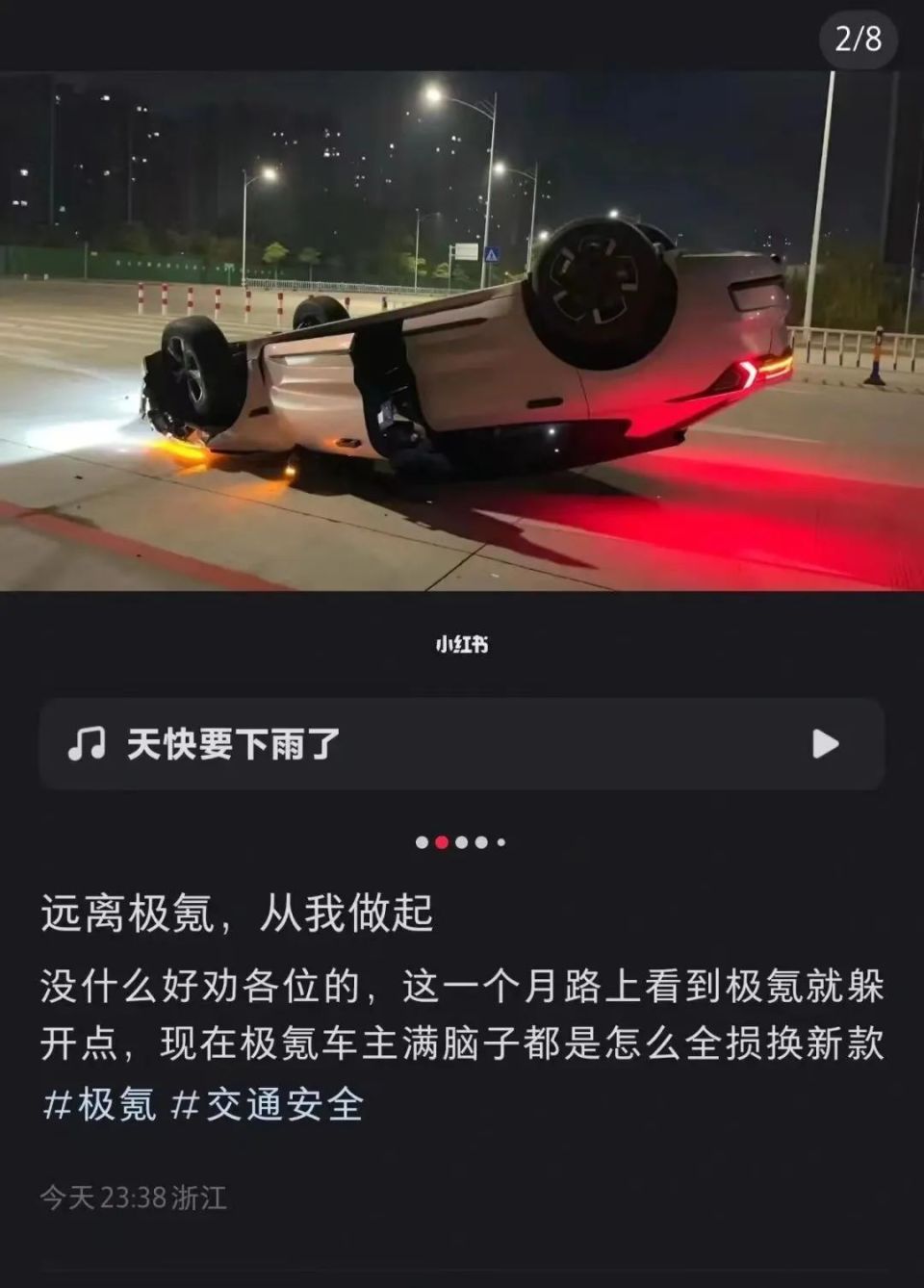Open the 天快要下雨了 music bar
The height and width of the screenshot is (1288, 924).
tap(385, 744)
